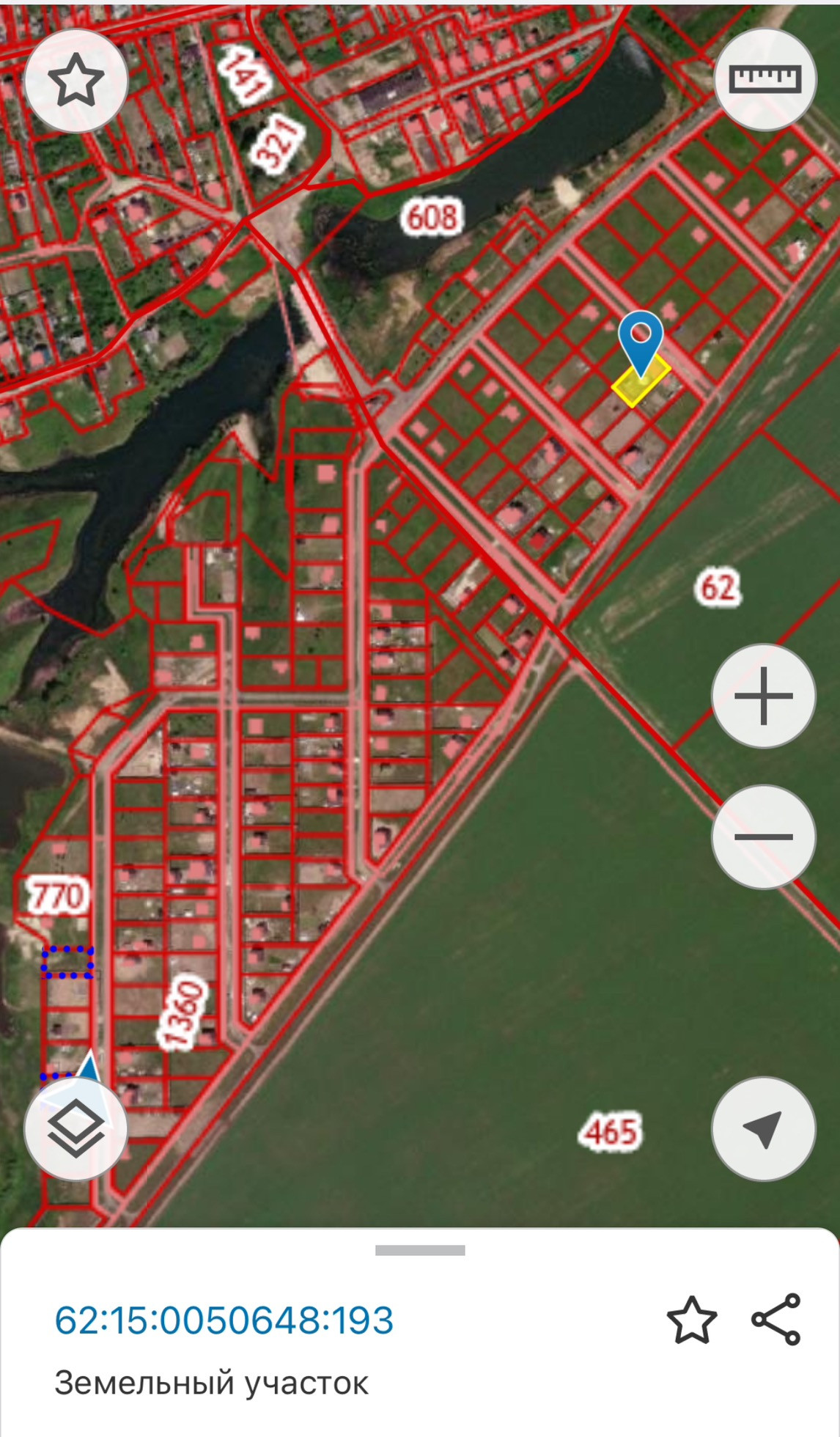Open details for cadastral number 62:15:0050648:193
Viewport: 840px width, 1437px height.
(224, 1320)
